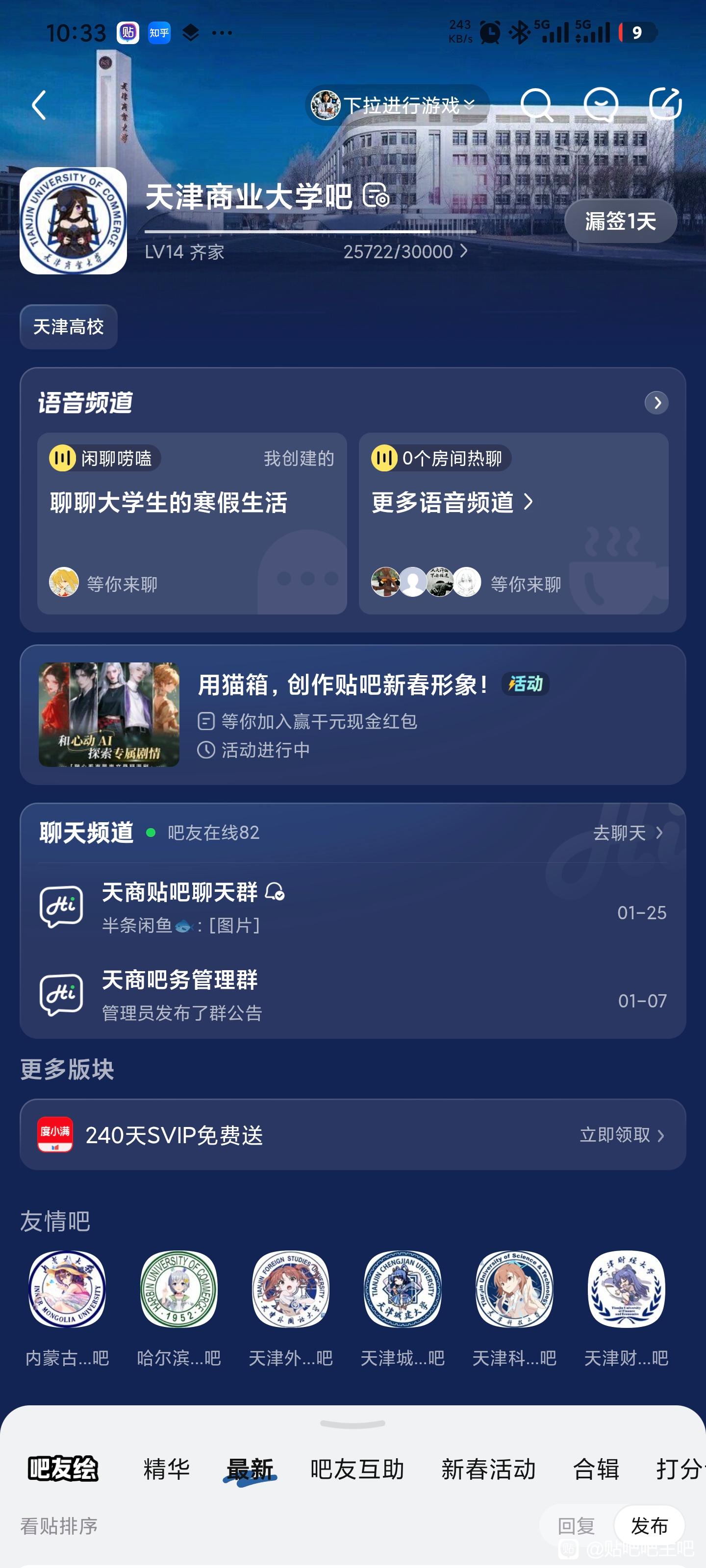The image size is (706, 1568).
Task: Open 更多语音频道 card
Action: pos(513,522)
